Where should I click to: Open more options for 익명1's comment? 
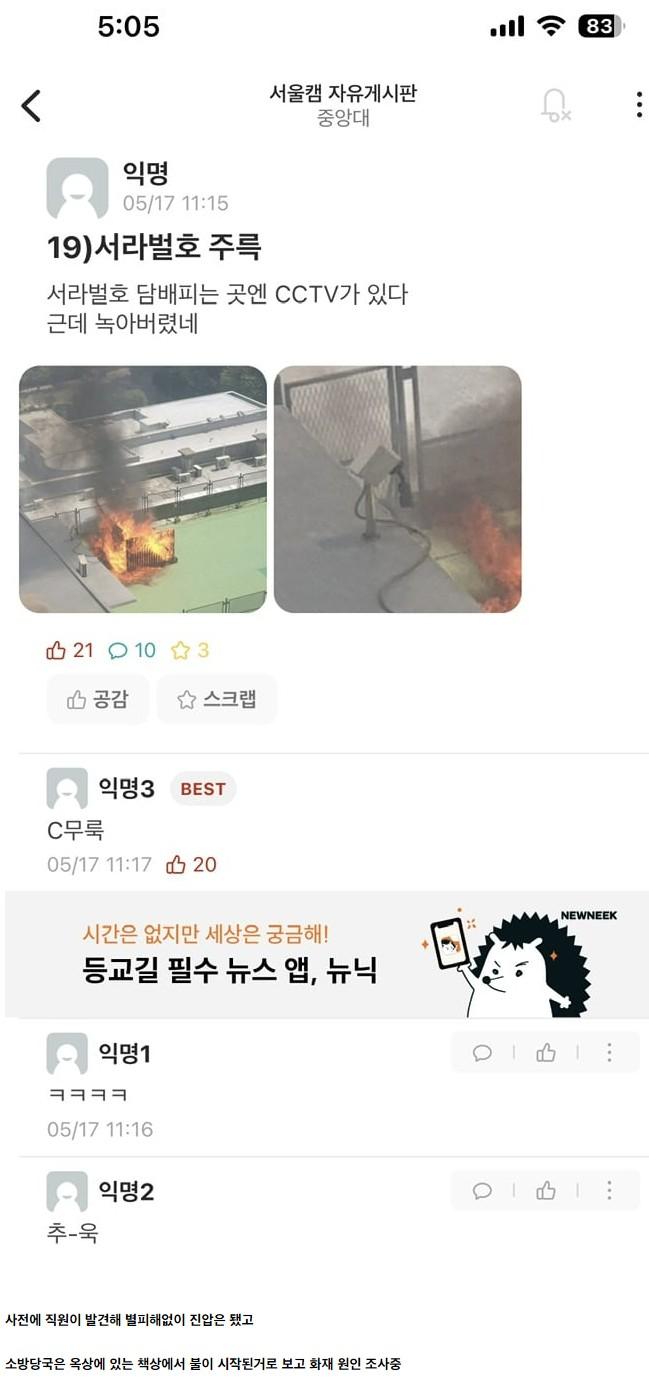click(608, 1052)
